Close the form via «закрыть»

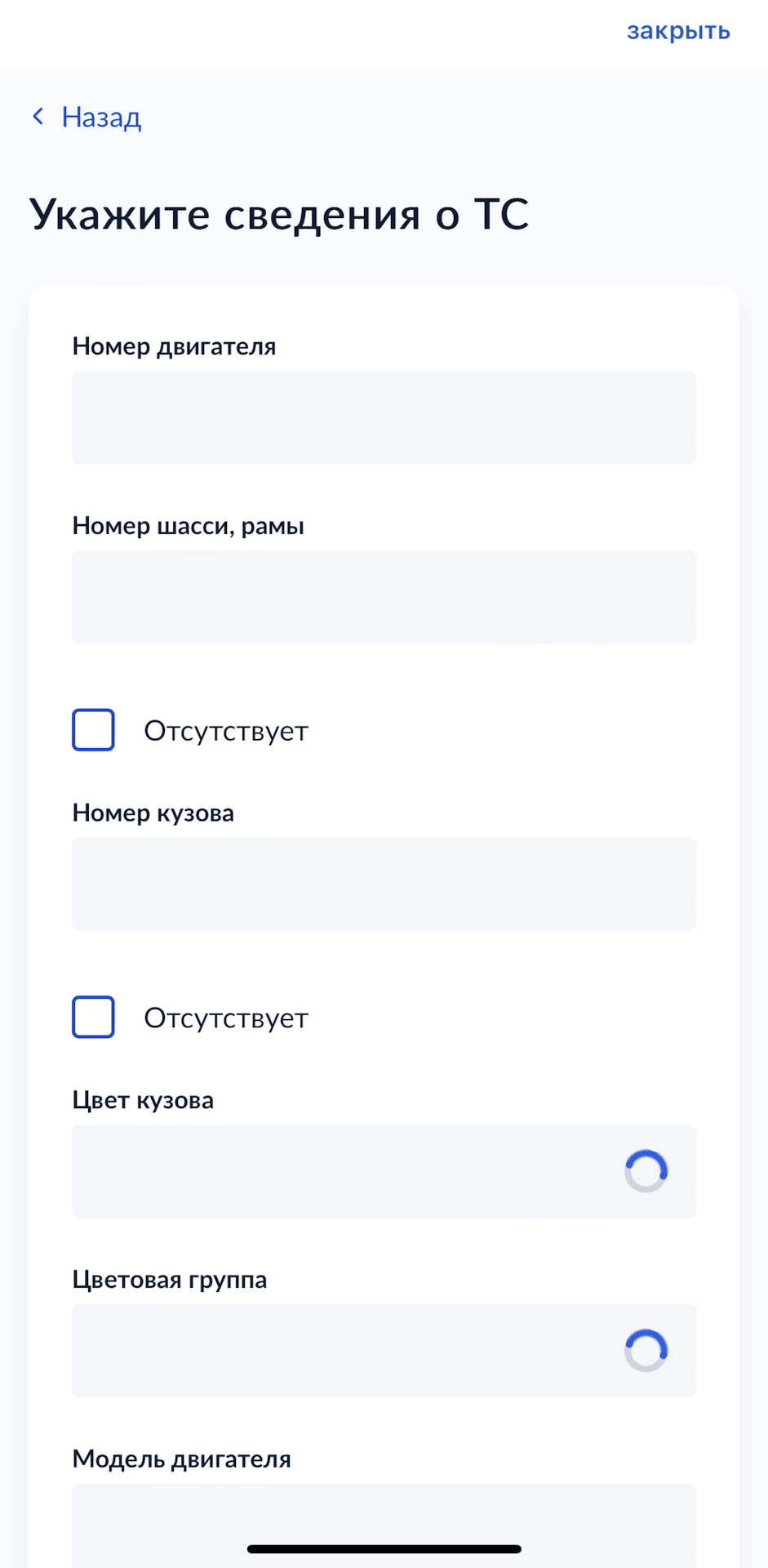pyautogui.click(x=677, y=32)
